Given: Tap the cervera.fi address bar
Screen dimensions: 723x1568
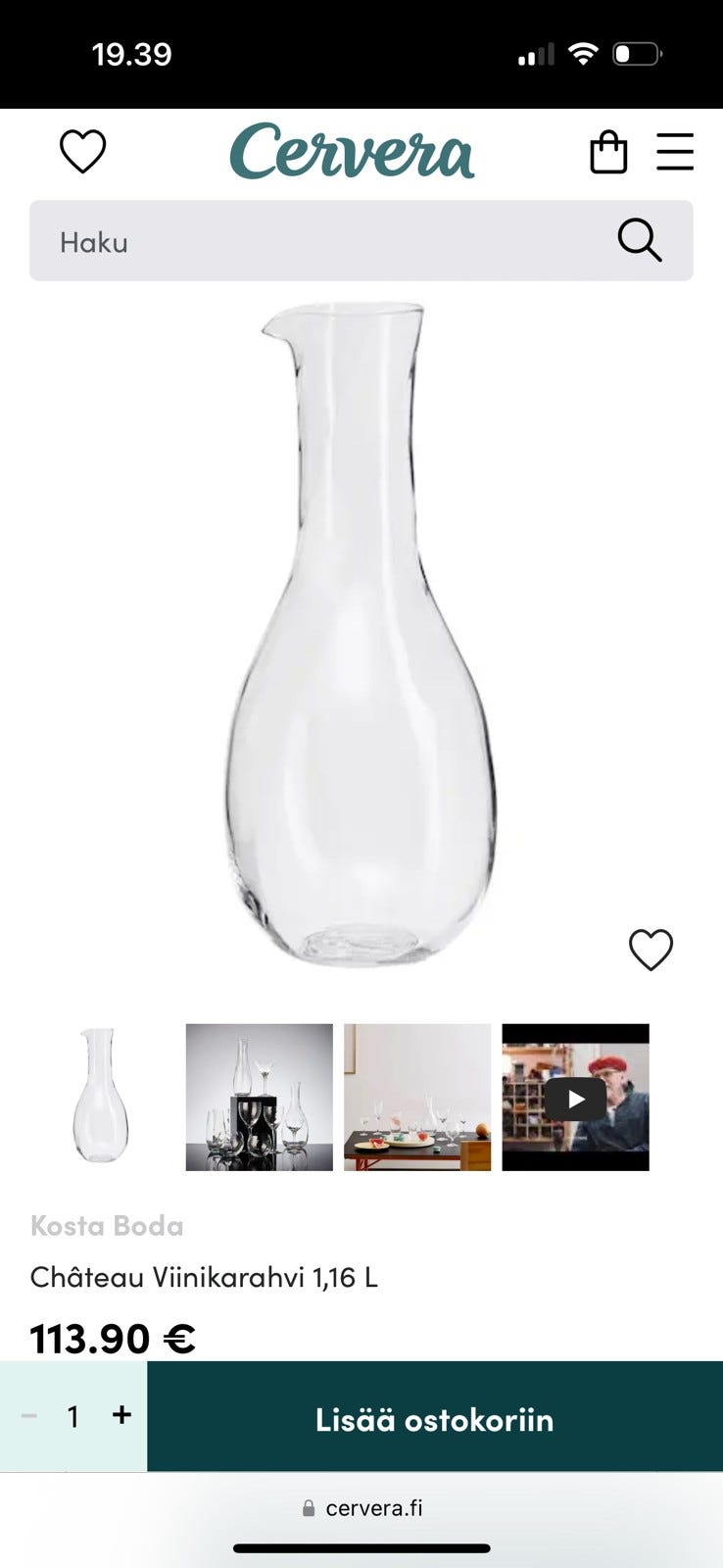Looking at the screenshot, I should click(x=362, y=1508).
